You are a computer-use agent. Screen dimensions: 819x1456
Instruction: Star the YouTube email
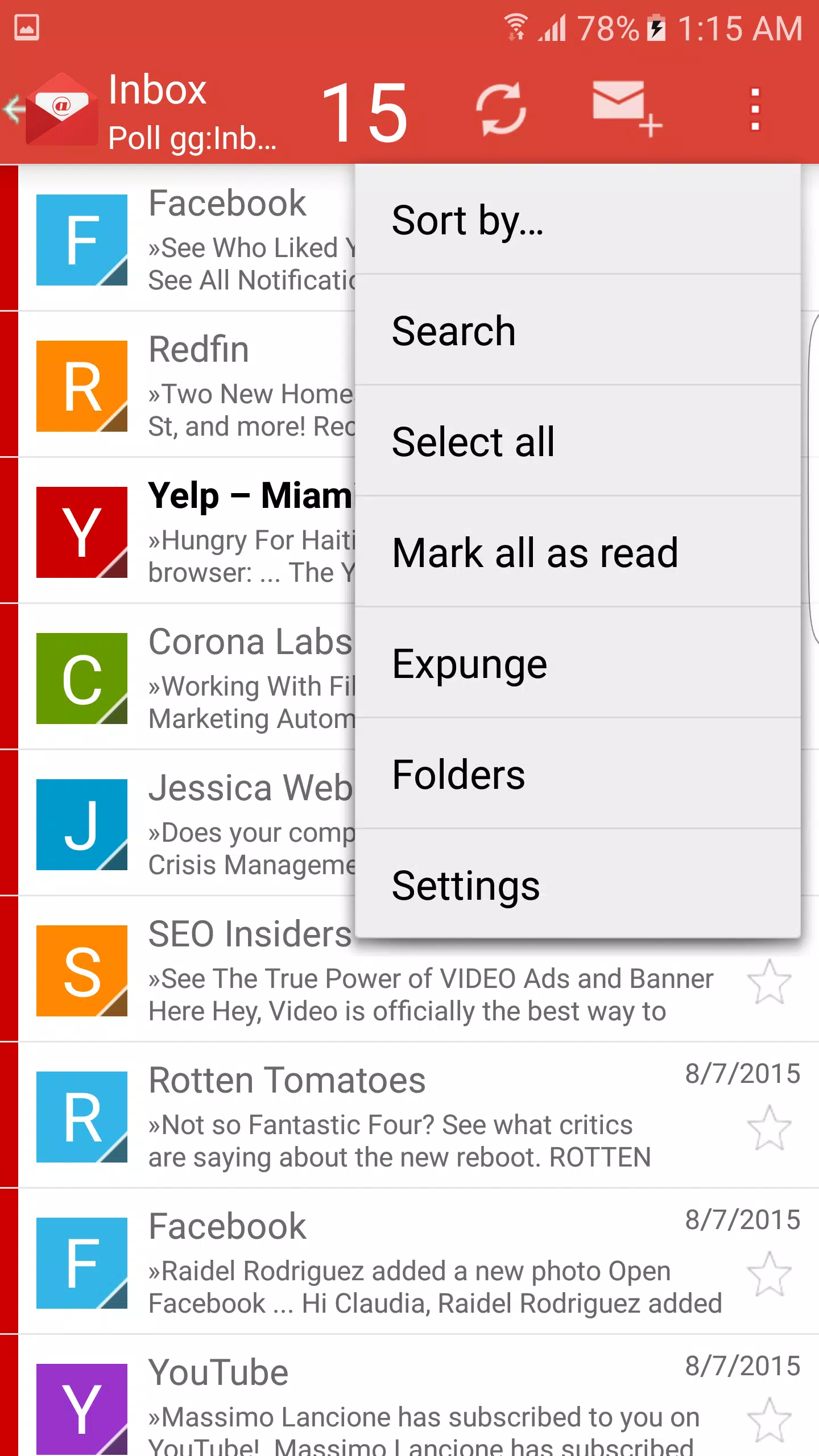[x=769, y=1420]
